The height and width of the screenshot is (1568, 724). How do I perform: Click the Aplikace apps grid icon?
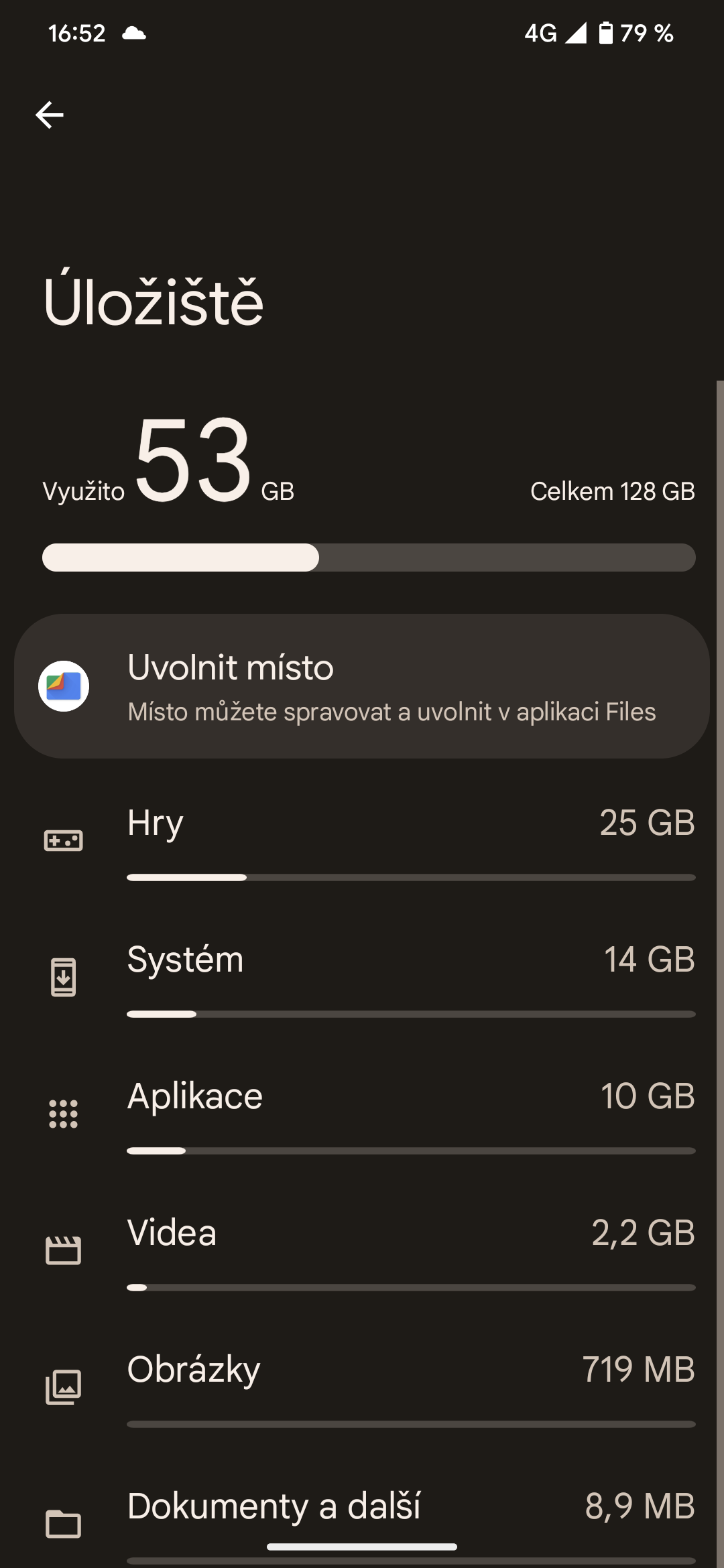pos(64,1112)
